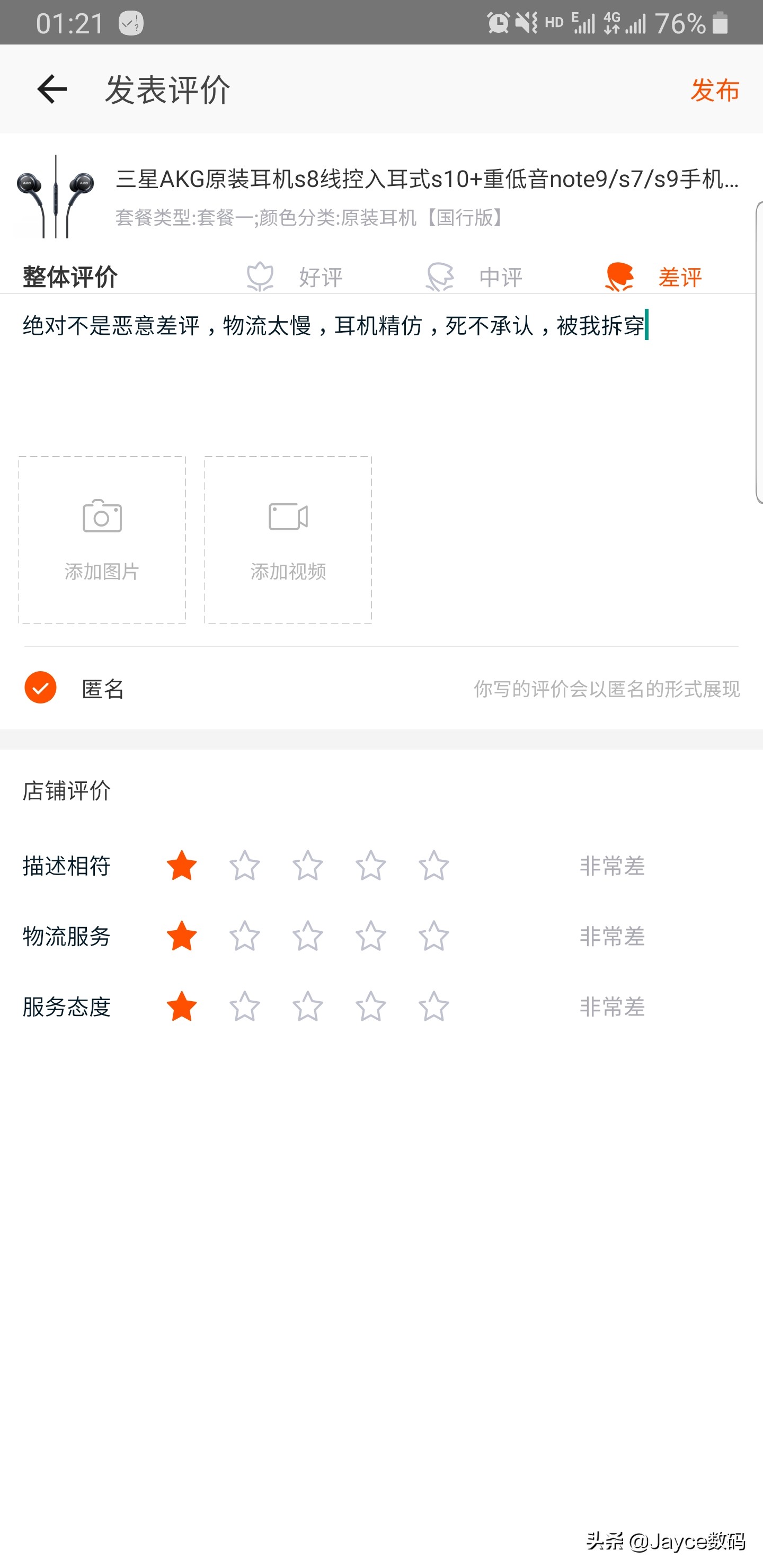Tap the 非常差 label beside 描述相符
The width and height of the screenshot is (763, 1568).
pyautogui.click(x=613, y=866)
